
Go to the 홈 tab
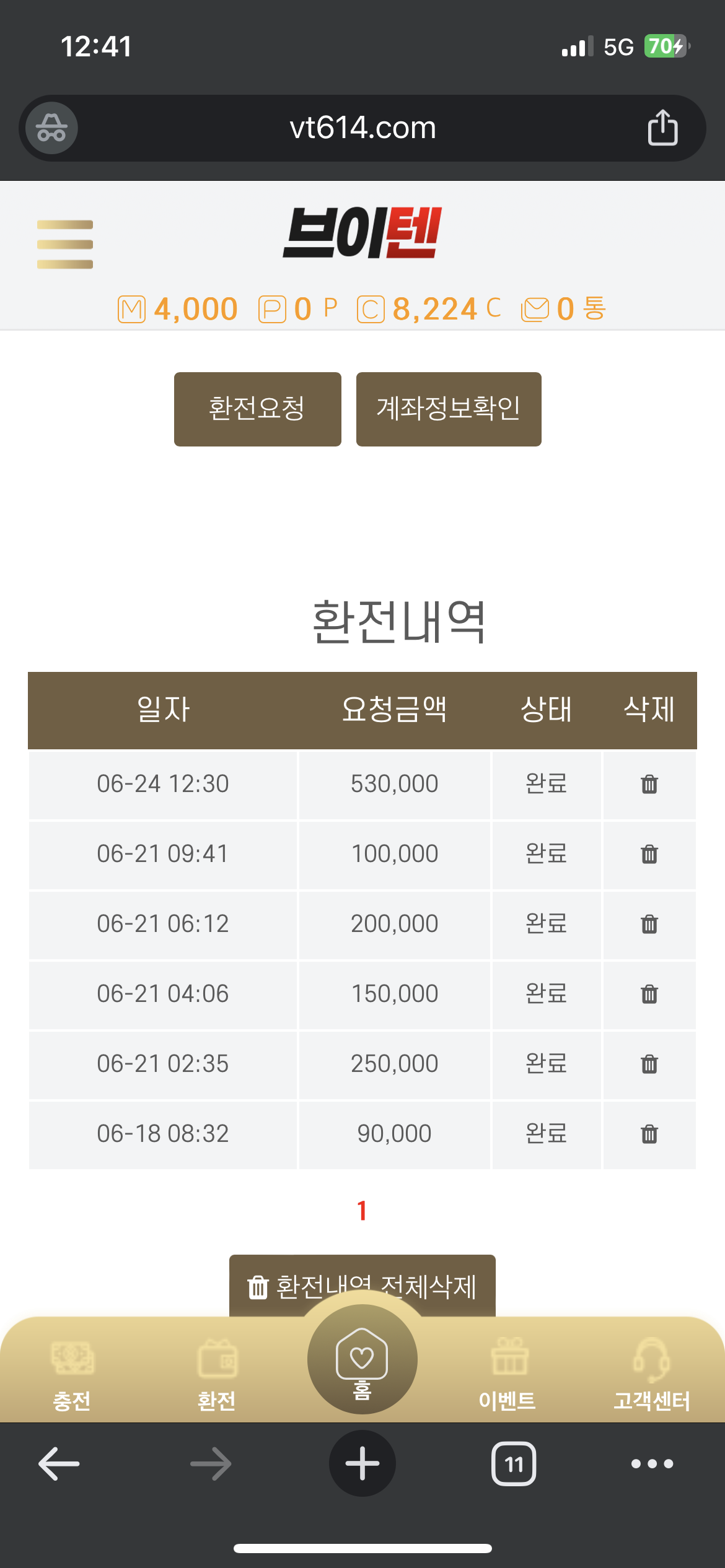point(362,1360)
